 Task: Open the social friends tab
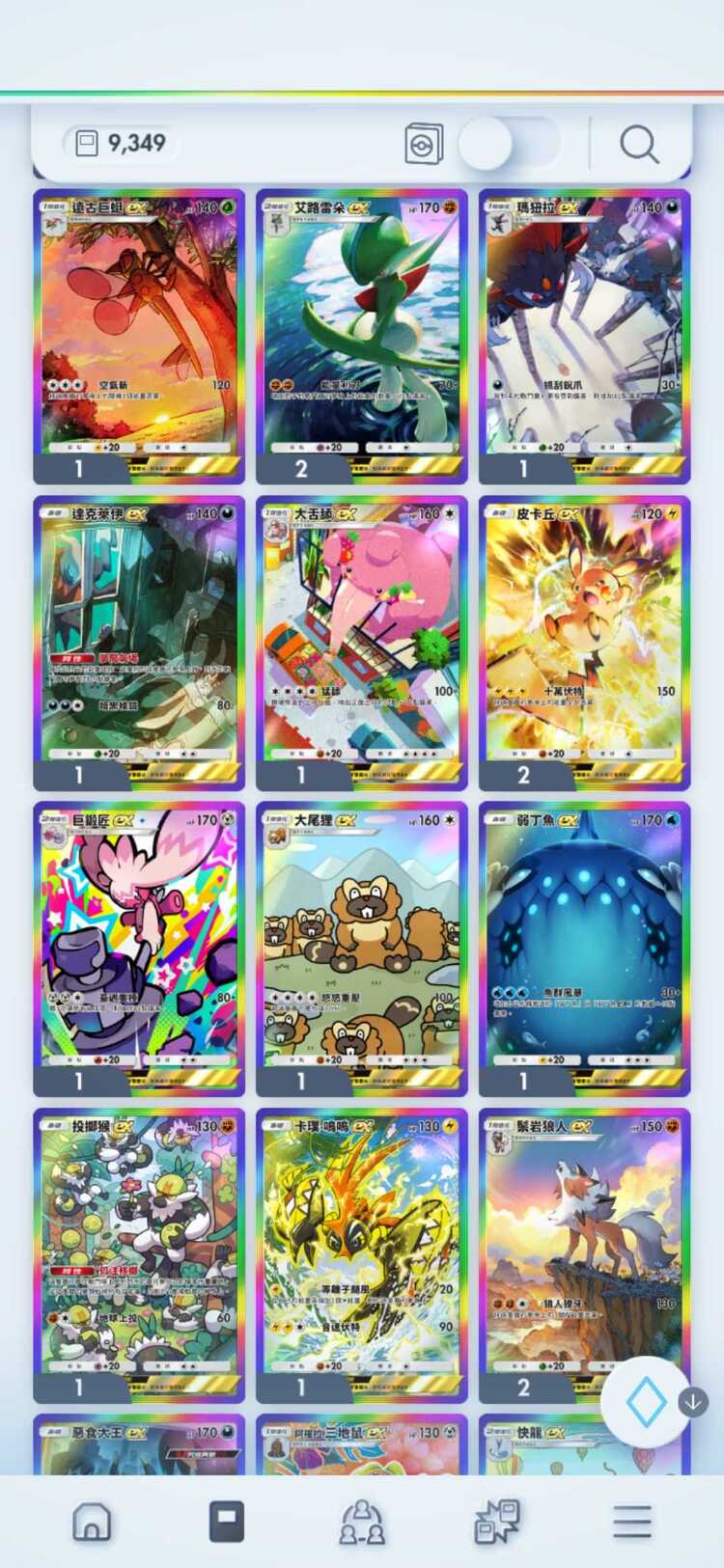click(362, 1522)
